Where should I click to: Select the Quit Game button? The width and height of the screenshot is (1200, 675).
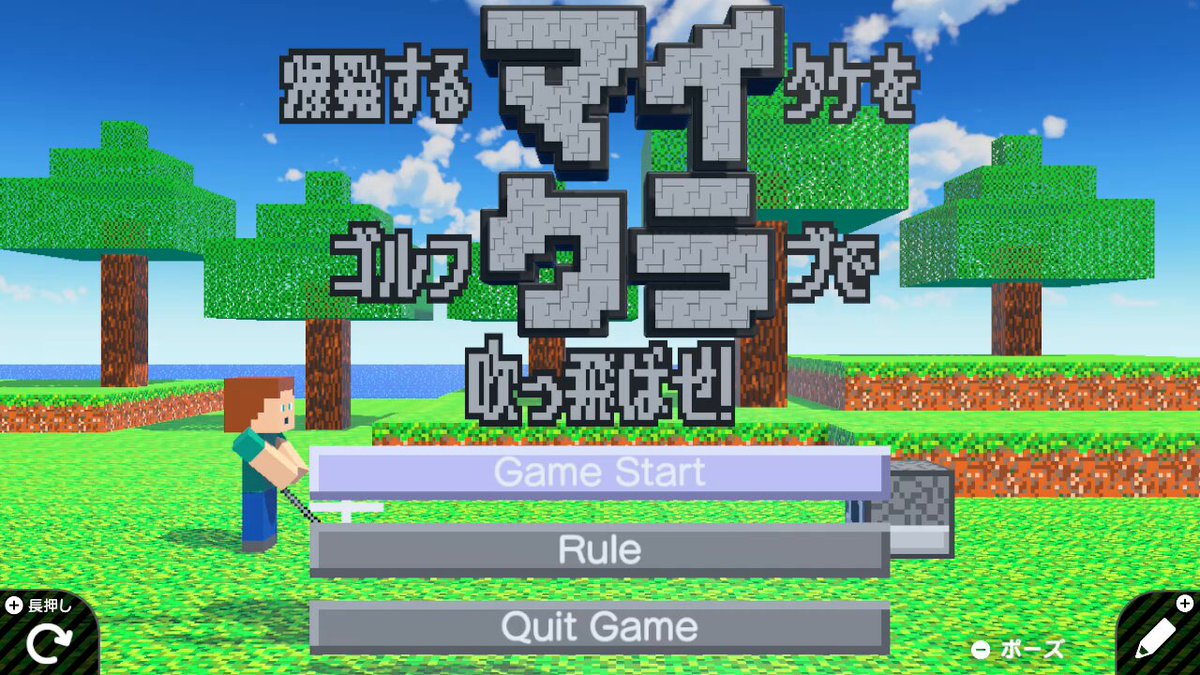point(599,628)
